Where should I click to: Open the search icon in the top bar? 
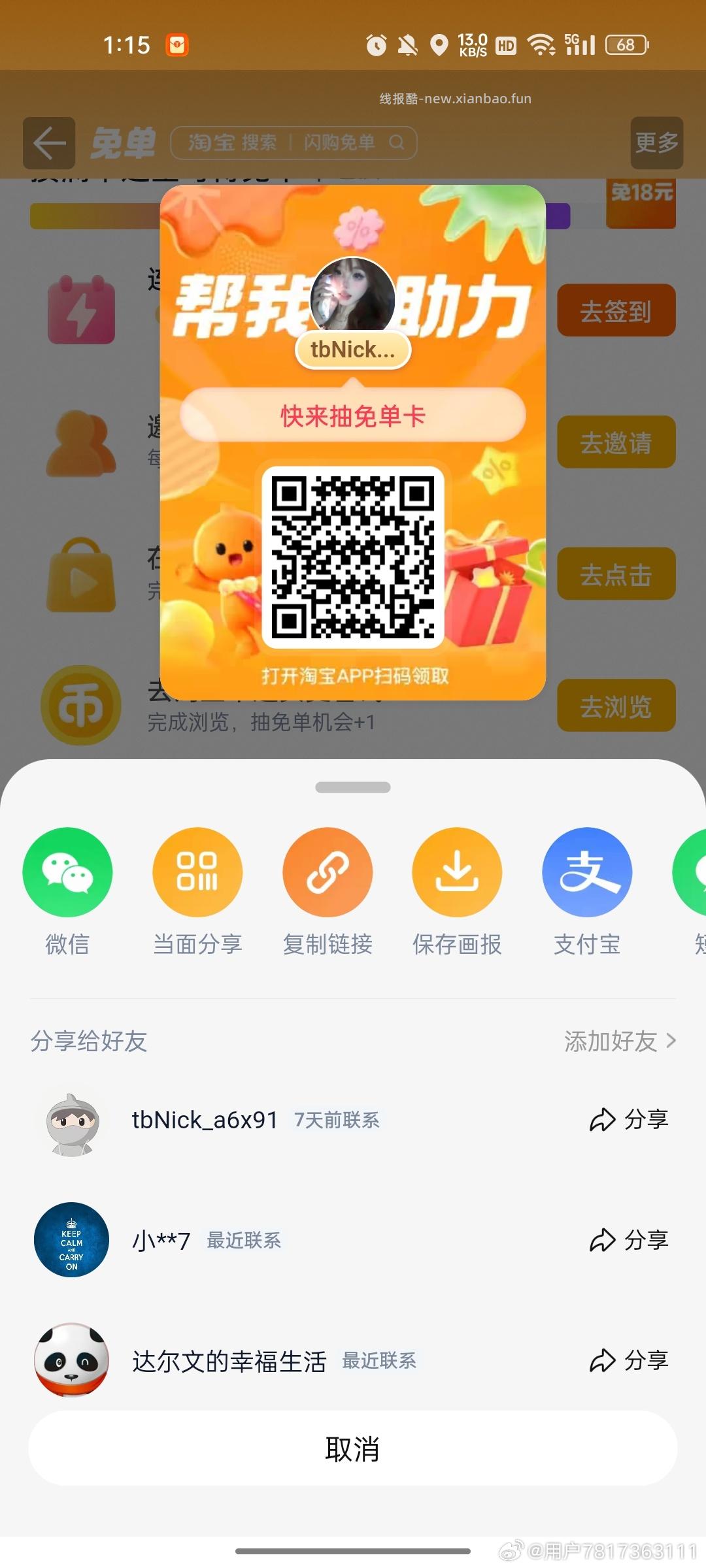click(x=396, y=143)
